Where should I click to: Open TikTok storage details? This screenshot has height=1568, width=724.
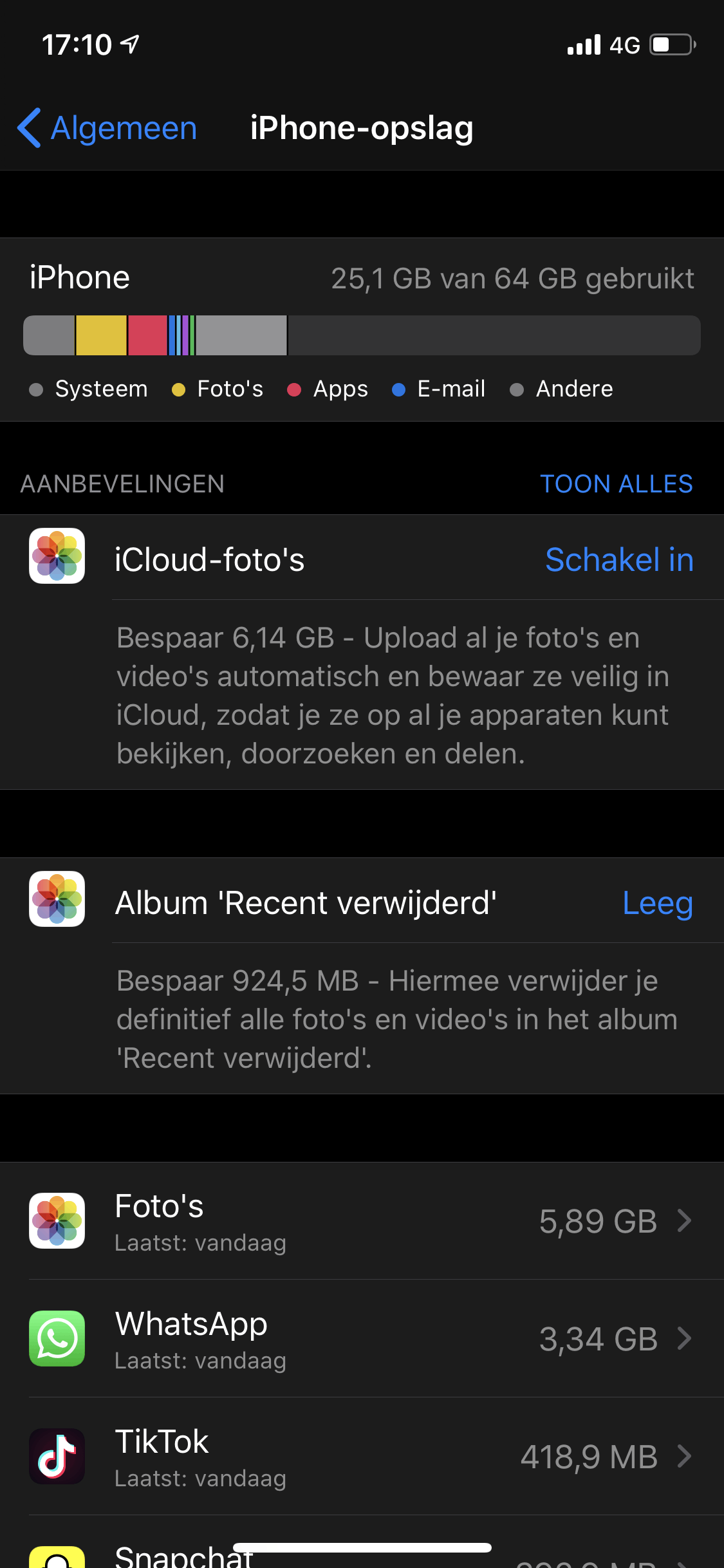click(x=362, y=1457)
